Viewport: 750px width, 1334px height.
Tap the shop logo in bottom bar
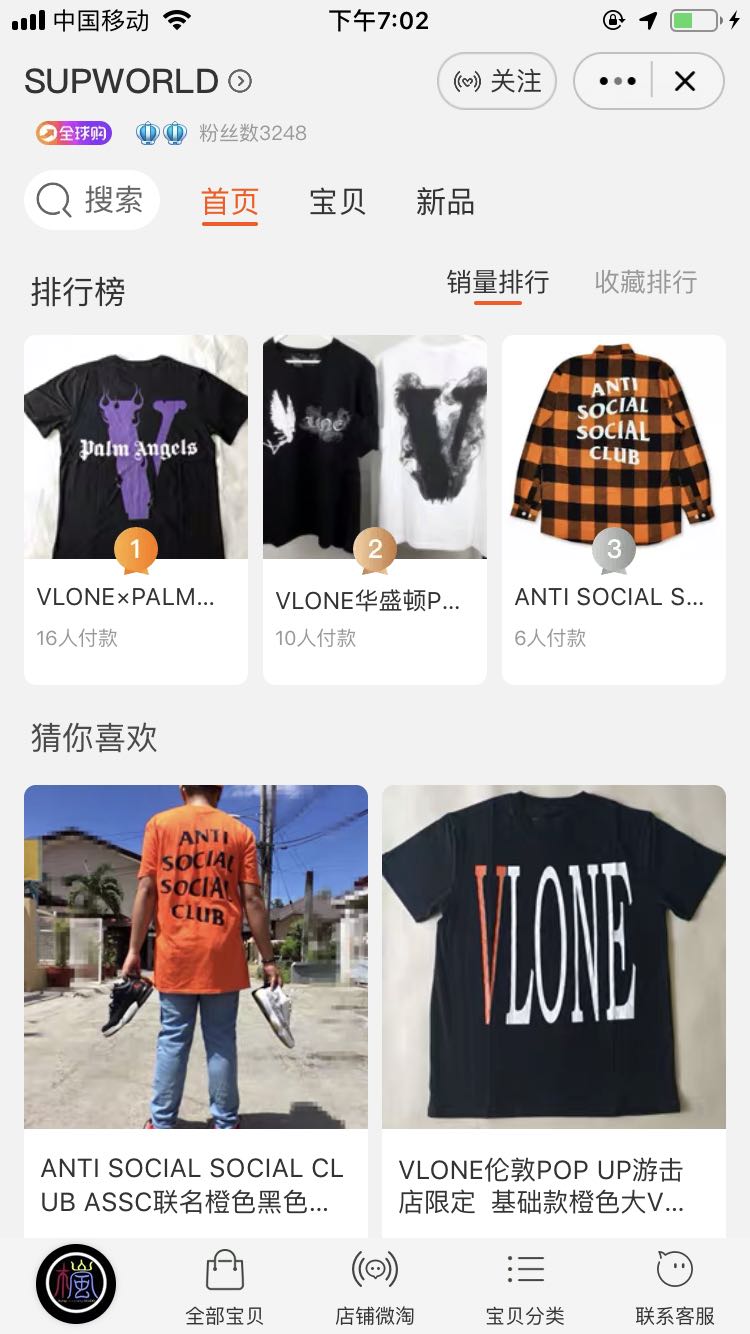(x=76, y=1284)
